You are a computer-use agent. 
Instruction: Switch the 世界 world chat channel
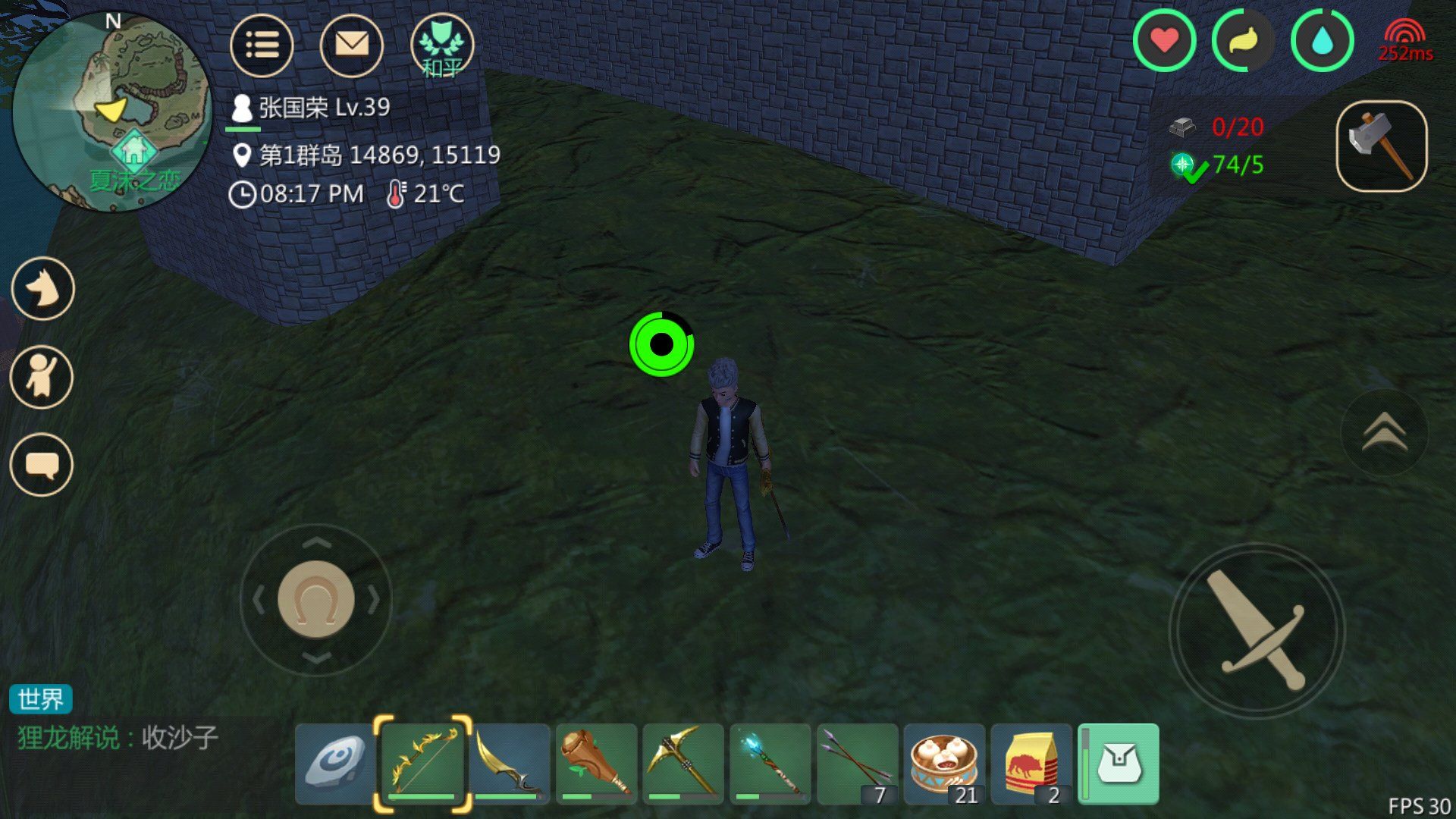coord(41,699)
